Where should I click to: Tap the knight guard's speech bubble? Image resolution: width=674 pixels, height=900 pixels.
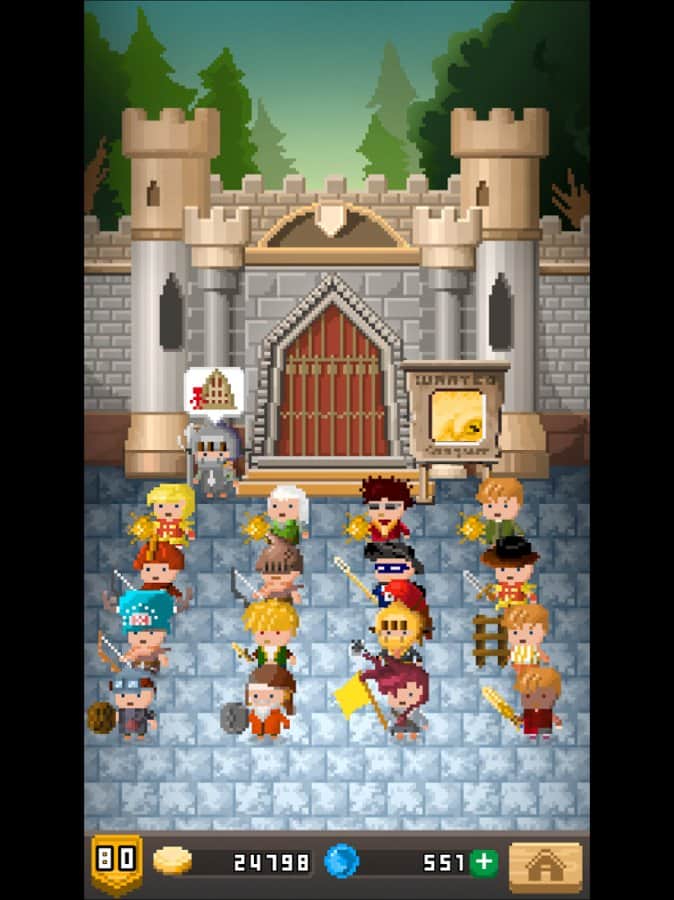click(214, 391)
